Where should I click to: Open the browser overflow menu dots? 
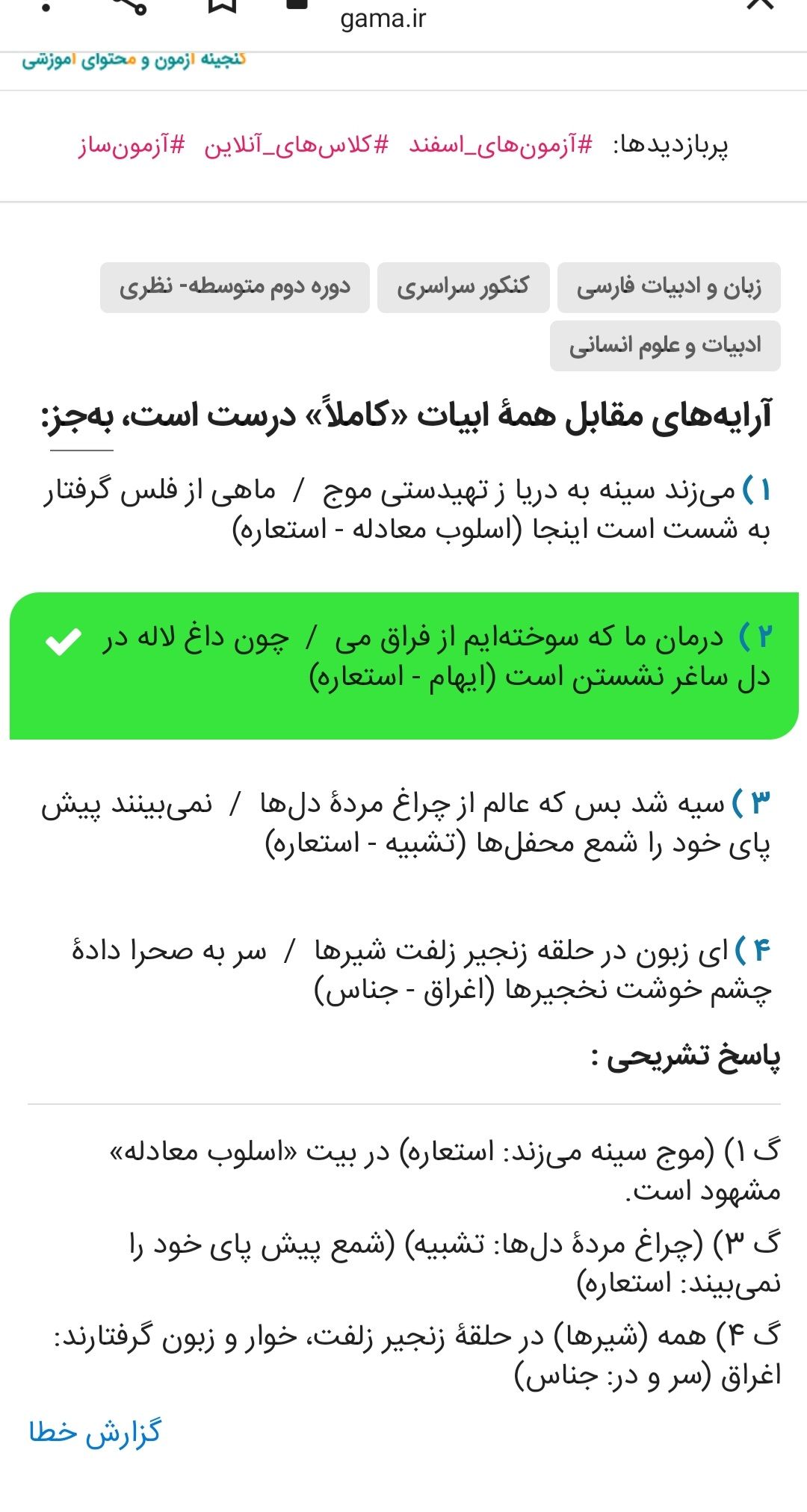click(x=46, y=9)
